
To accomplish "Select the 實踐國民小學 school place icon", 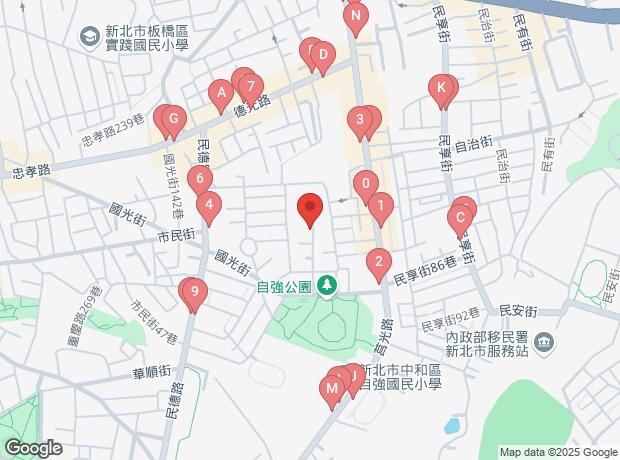I will coord(89,35).
